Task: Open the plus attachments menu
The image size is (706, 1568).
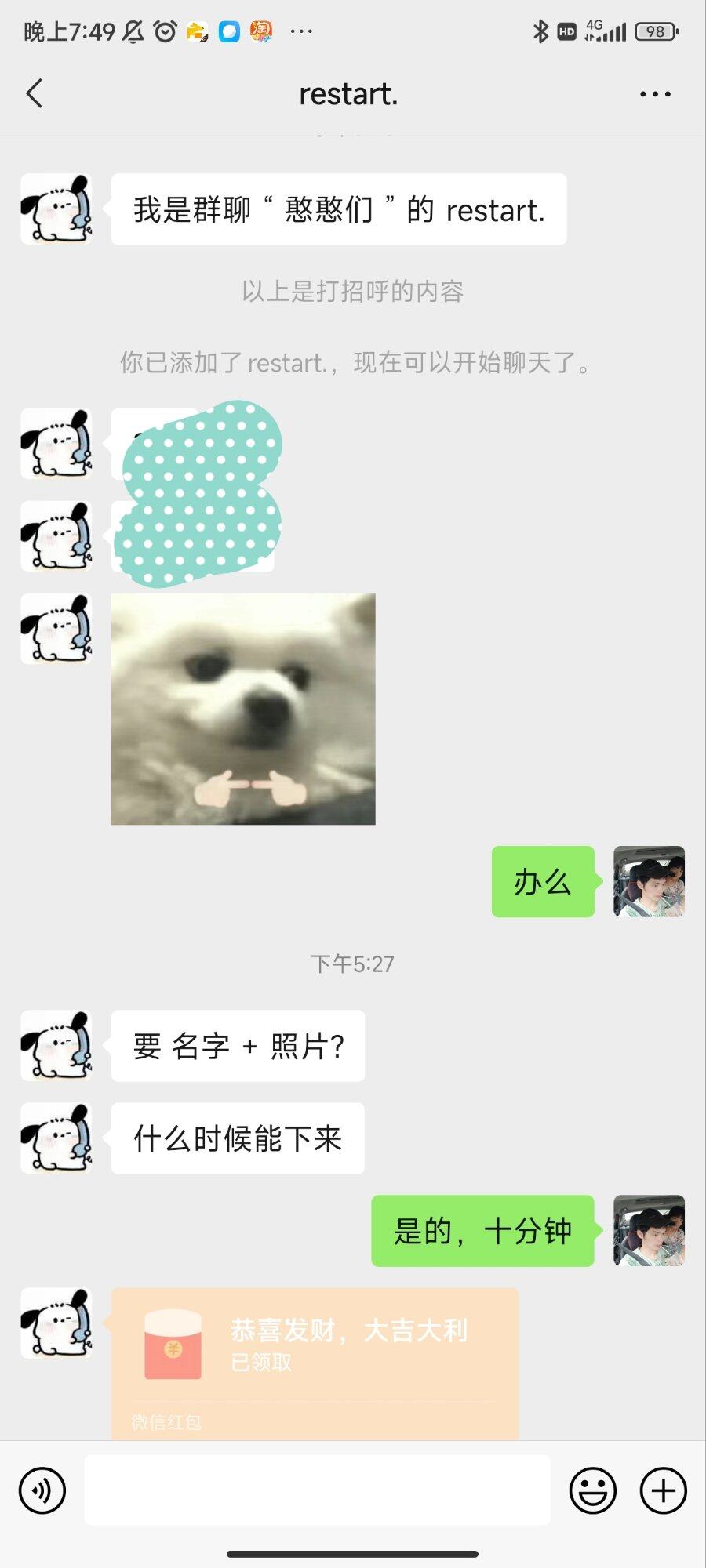Action: pyautogui.click(x=663, y=1490)
